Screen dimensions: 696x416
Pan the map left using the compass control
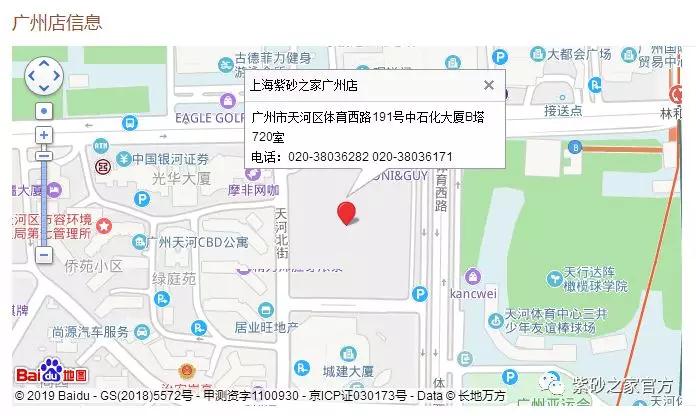pyautogui.click(x=31, y=76)
